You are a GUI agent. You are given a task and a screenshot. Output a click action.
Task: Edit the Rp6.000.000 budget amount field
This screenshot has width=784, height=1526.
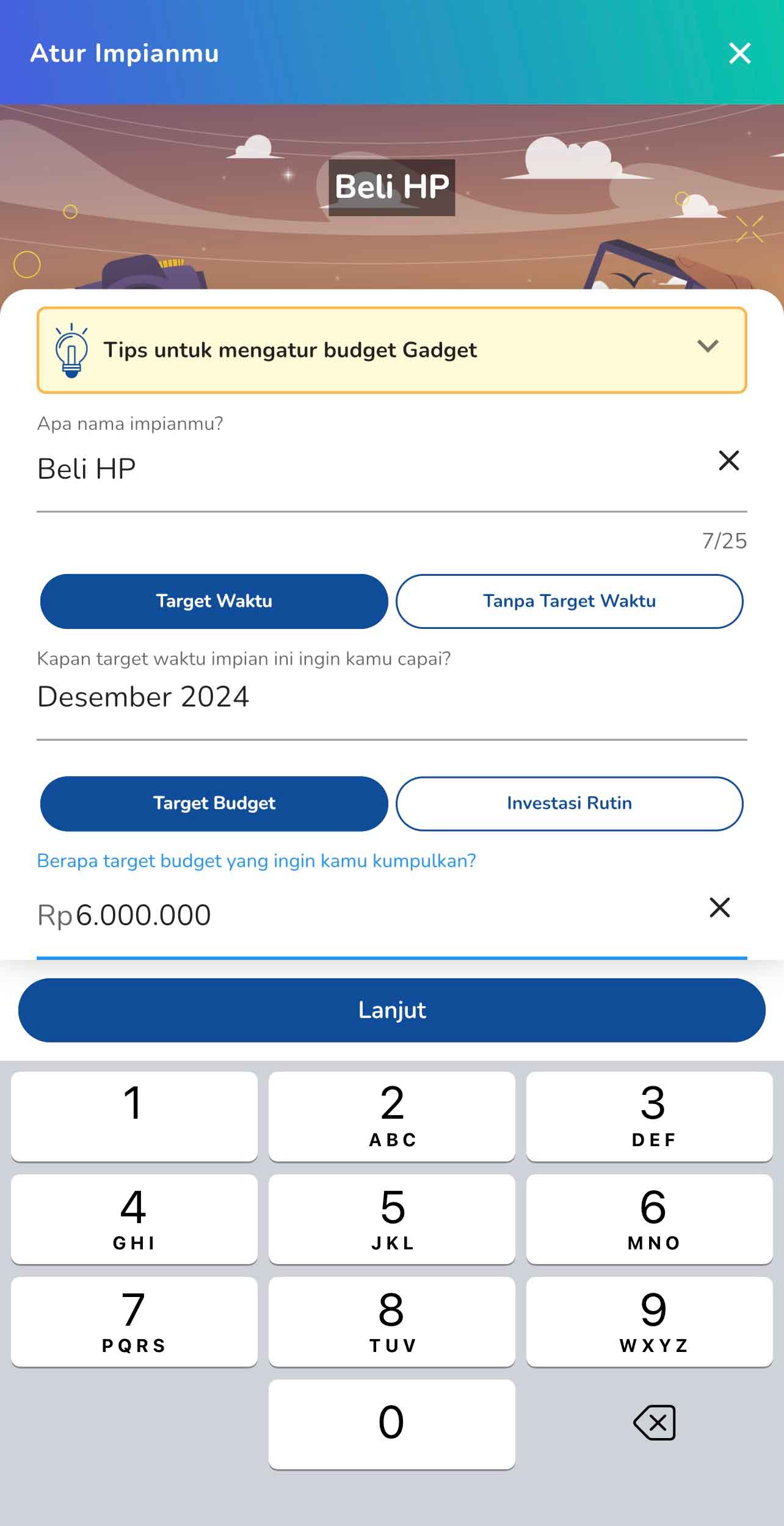[x=366, y=915]
